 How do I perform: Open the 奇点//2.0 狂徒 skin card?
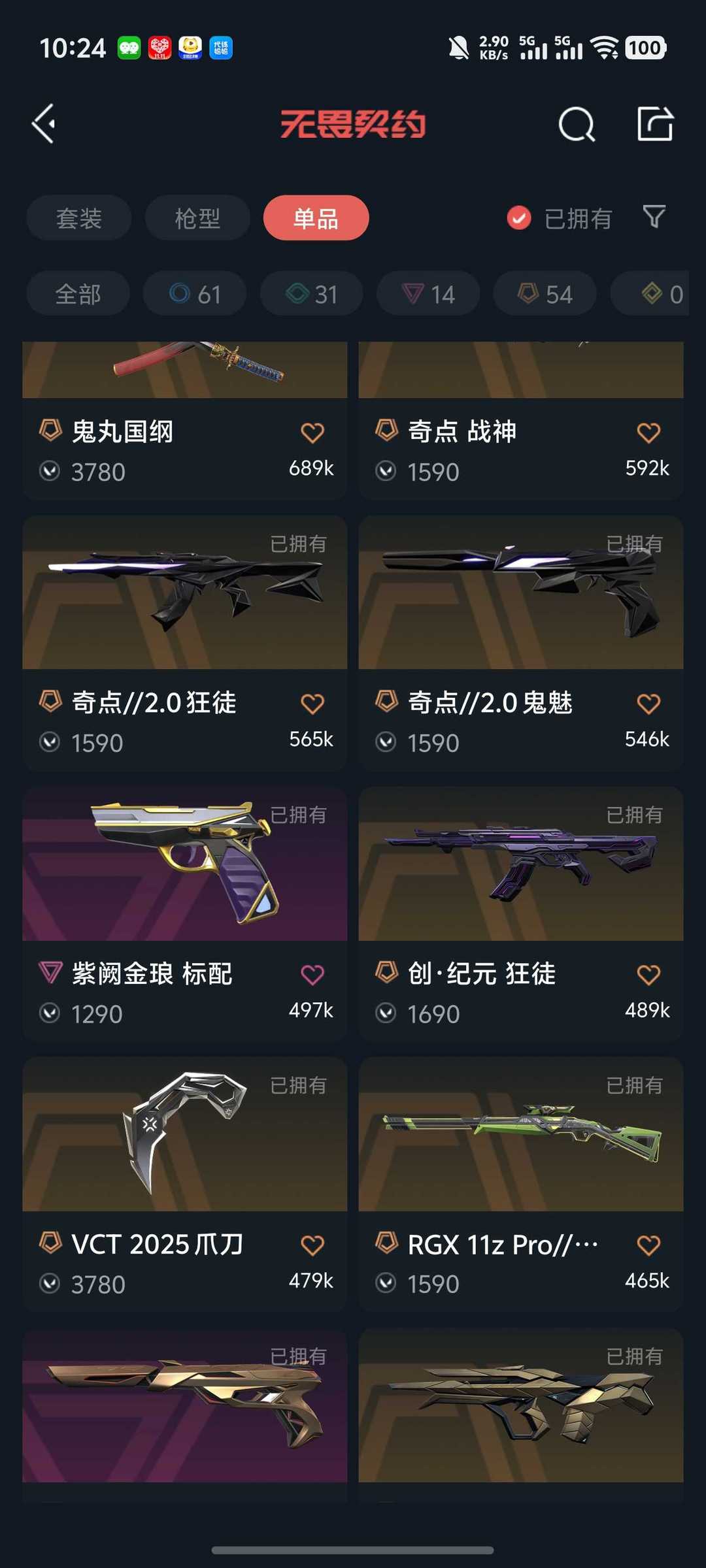coord(184,595)
